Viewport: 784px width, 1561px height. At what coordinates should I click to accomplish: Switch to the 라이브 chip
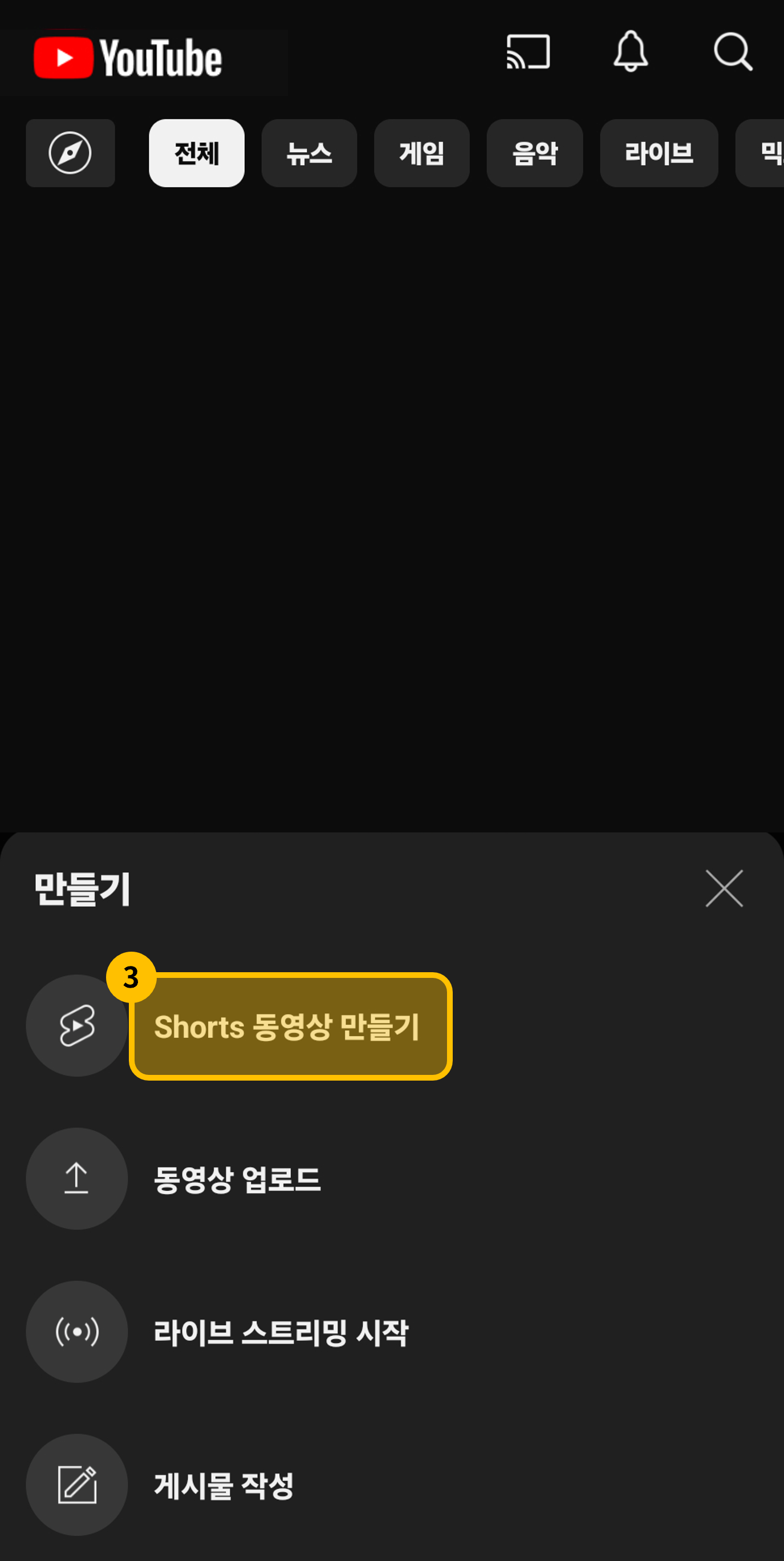[658, 153]
